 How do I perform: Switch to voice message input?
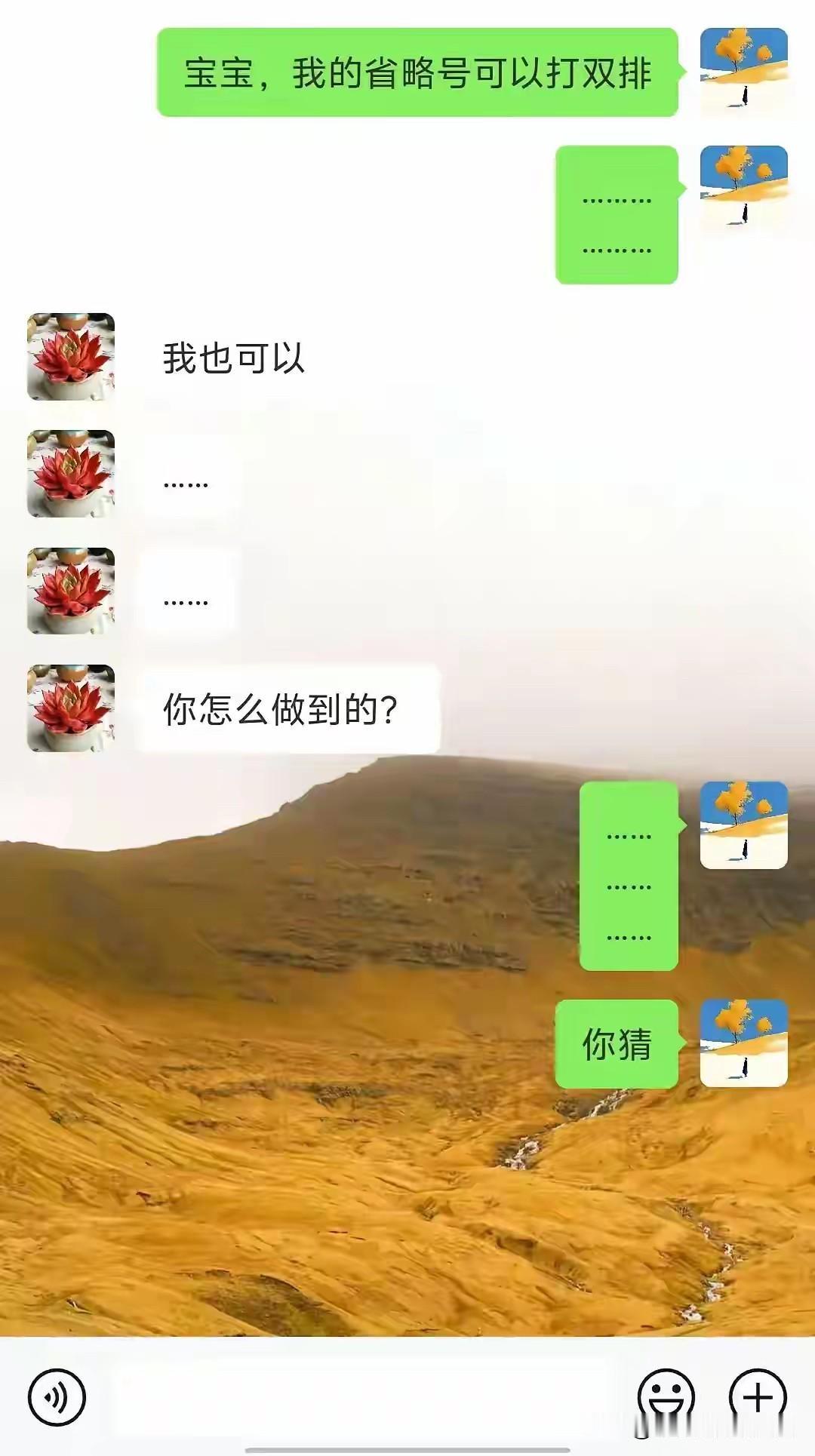click(x=57, y=1397)
